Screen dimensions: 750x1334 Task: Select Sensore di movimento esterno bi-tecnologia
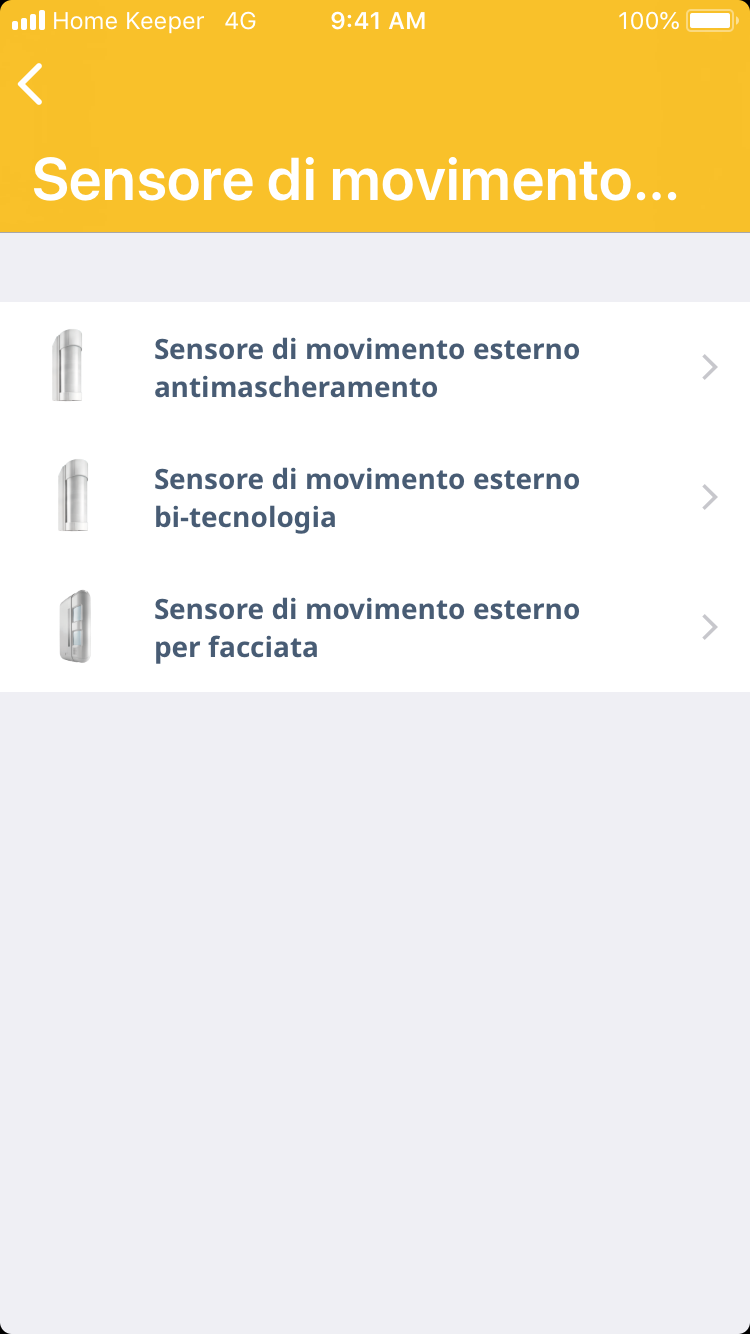point(367,497)
